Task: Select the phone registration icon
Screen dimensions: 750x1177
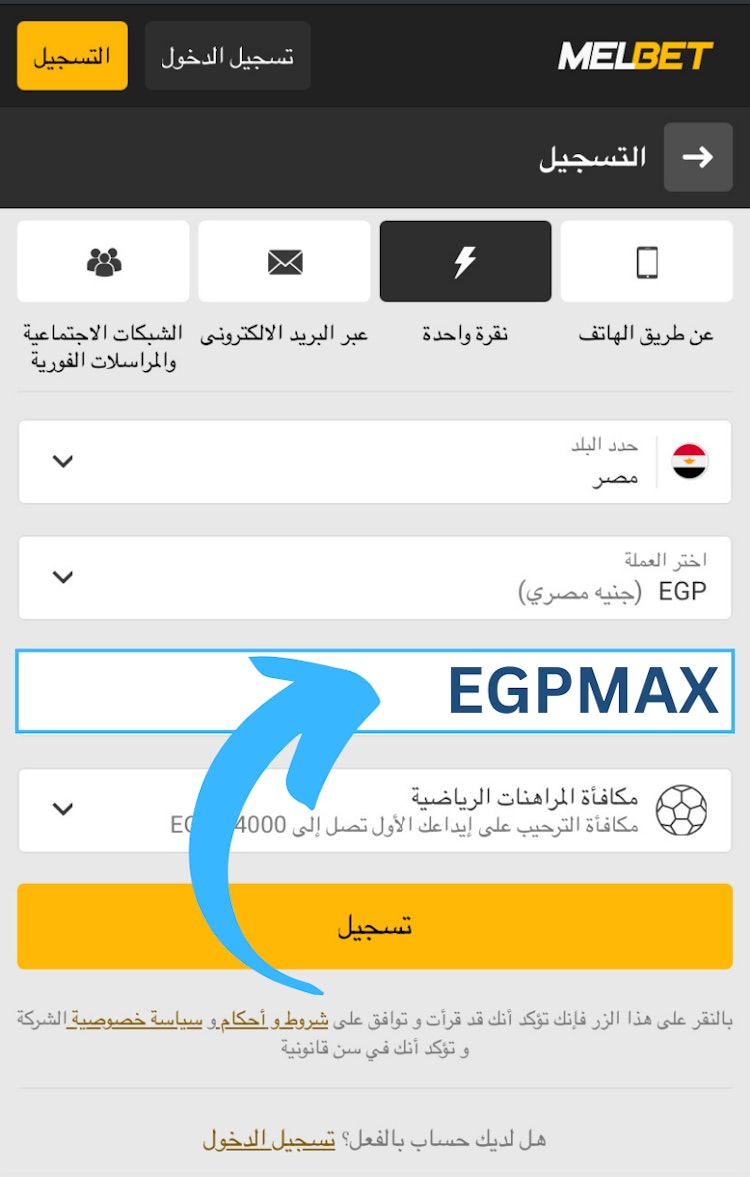Action: point(648,261)
